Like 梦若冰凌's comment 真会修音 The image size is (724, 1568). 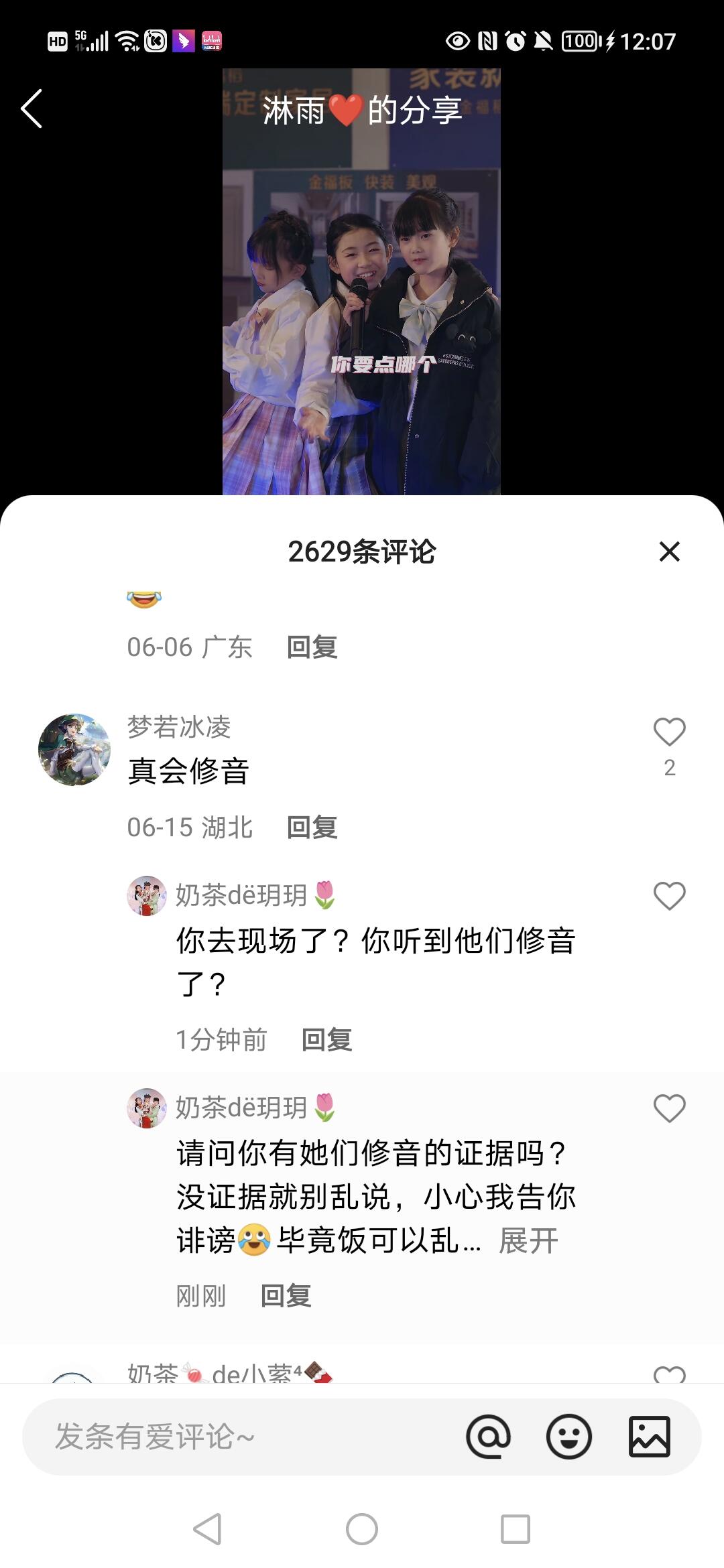click(x=669, y=732)
